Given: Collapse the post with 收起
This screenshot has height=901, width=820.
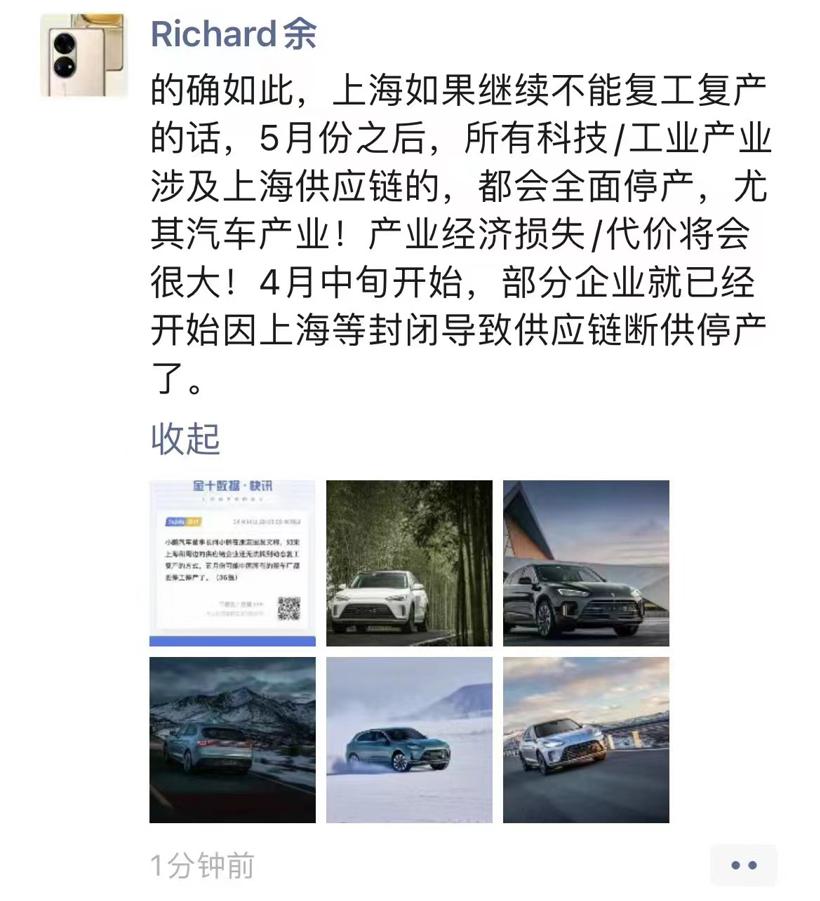Looking at the screenshot, I should click(x=185, y=438).
